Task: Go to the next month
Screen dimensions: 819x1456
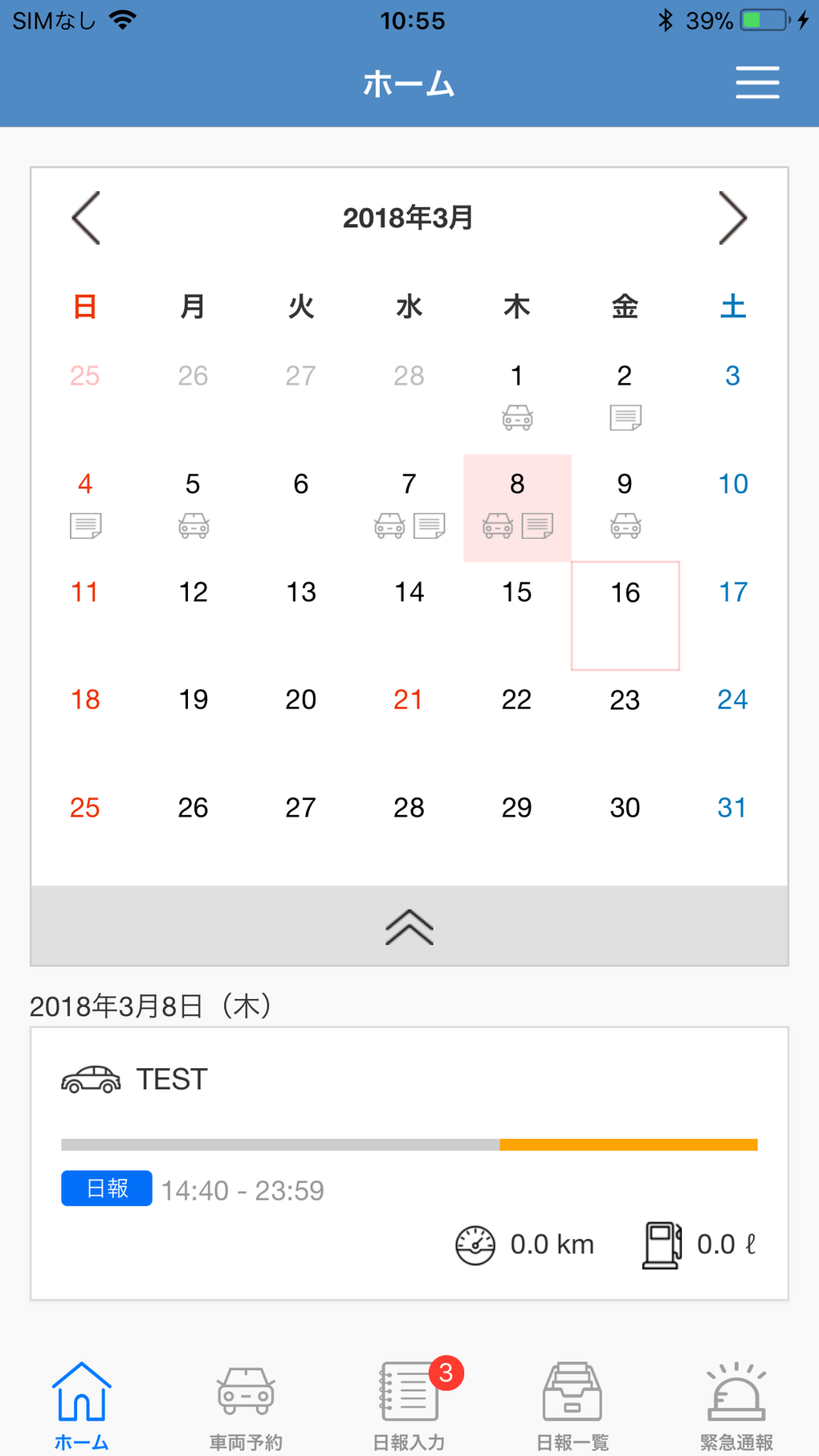Action: coord(732,218)
